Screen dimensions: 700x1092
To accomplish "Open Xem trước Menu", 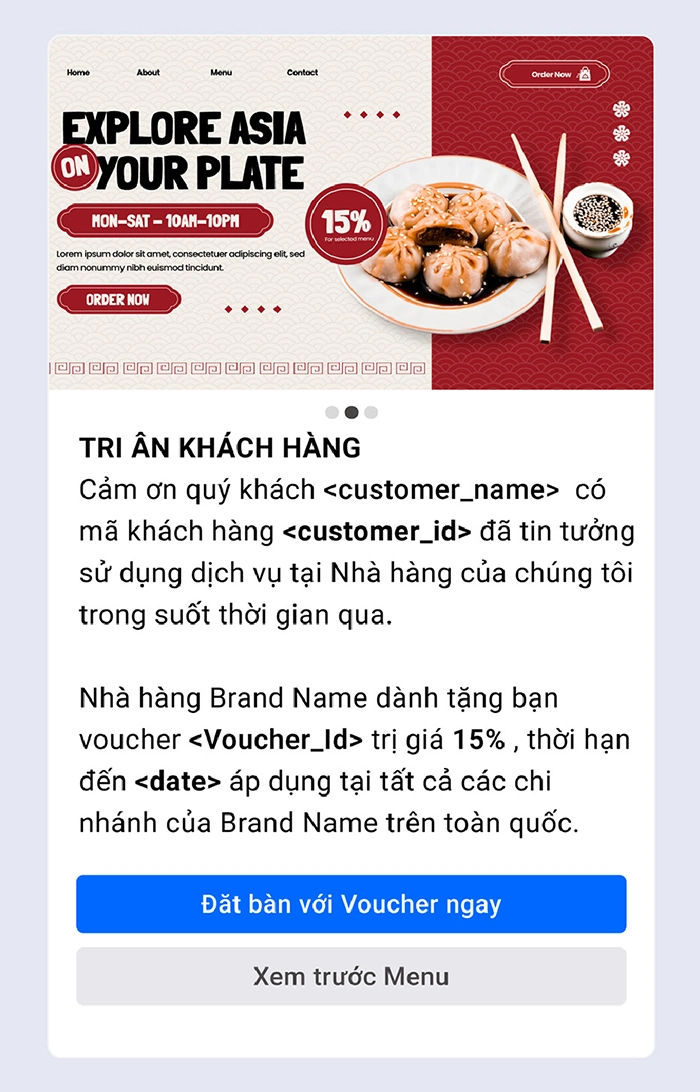I will pyautogui.click(x=351, y=976).
